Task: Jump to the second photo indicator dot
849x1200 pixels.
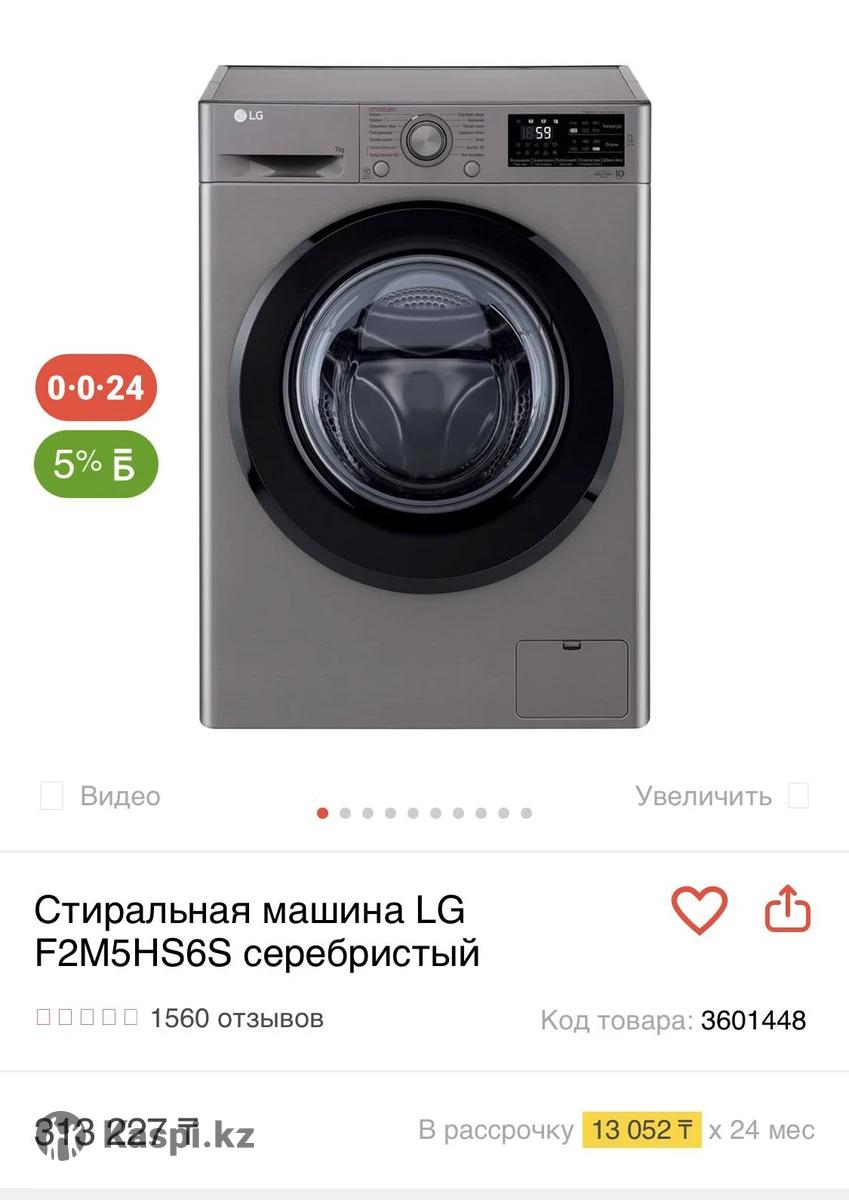Action: [x=346, y=813]
